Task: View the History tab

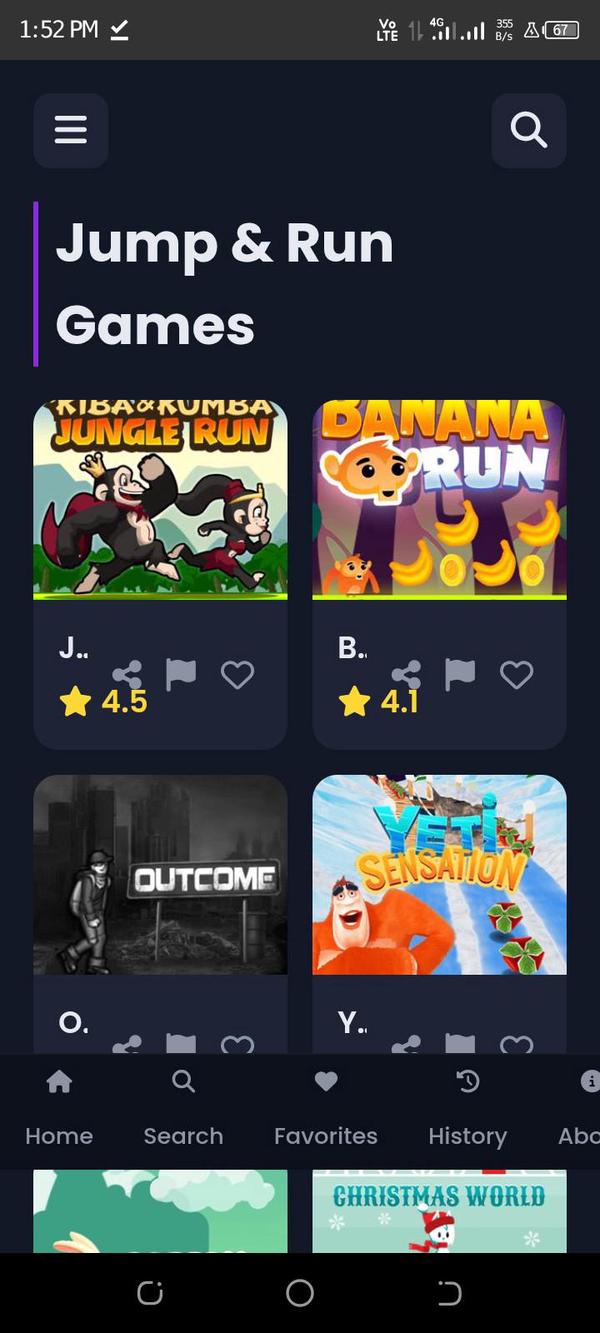Action: click(467, 1108)
